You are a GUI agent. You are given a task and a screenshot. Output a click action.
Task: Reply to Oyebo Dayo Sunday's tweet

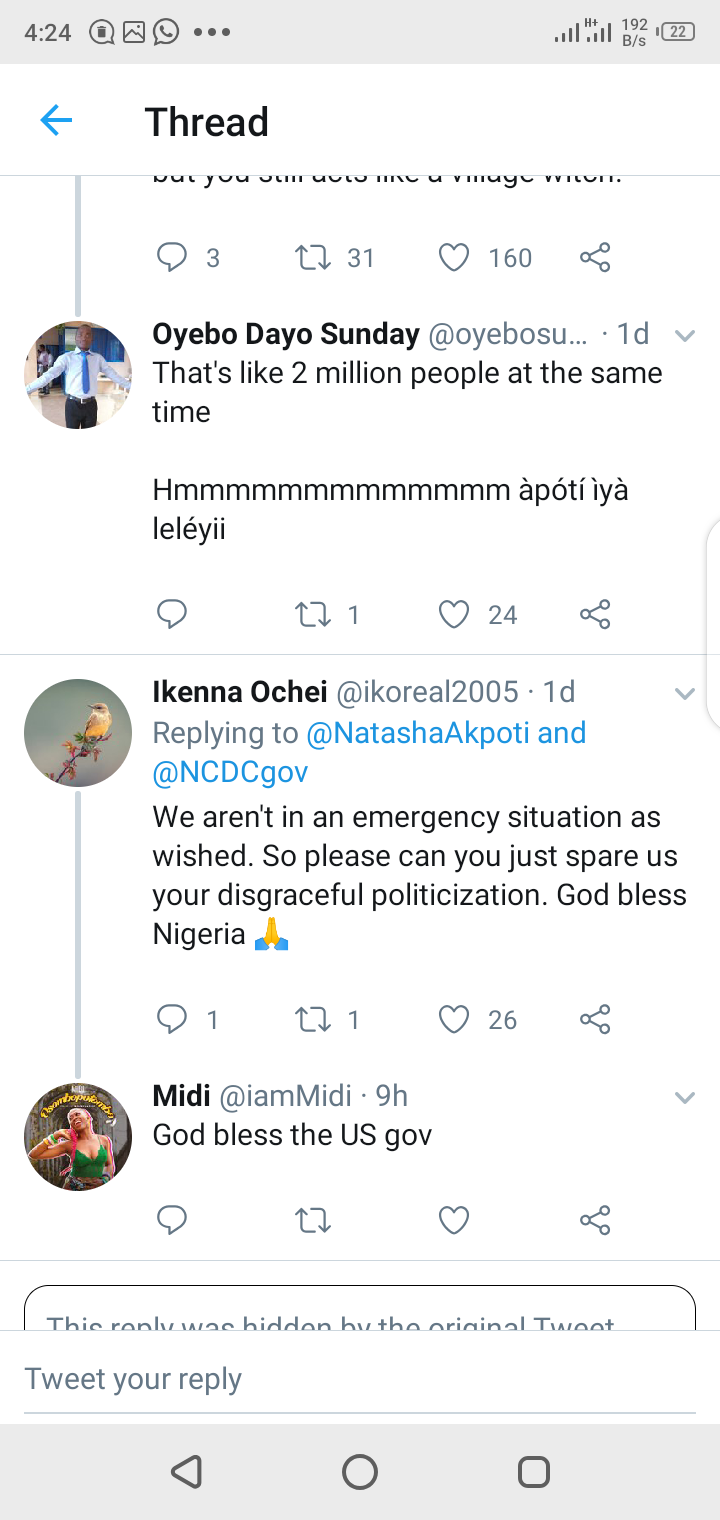tap(172, 614)
